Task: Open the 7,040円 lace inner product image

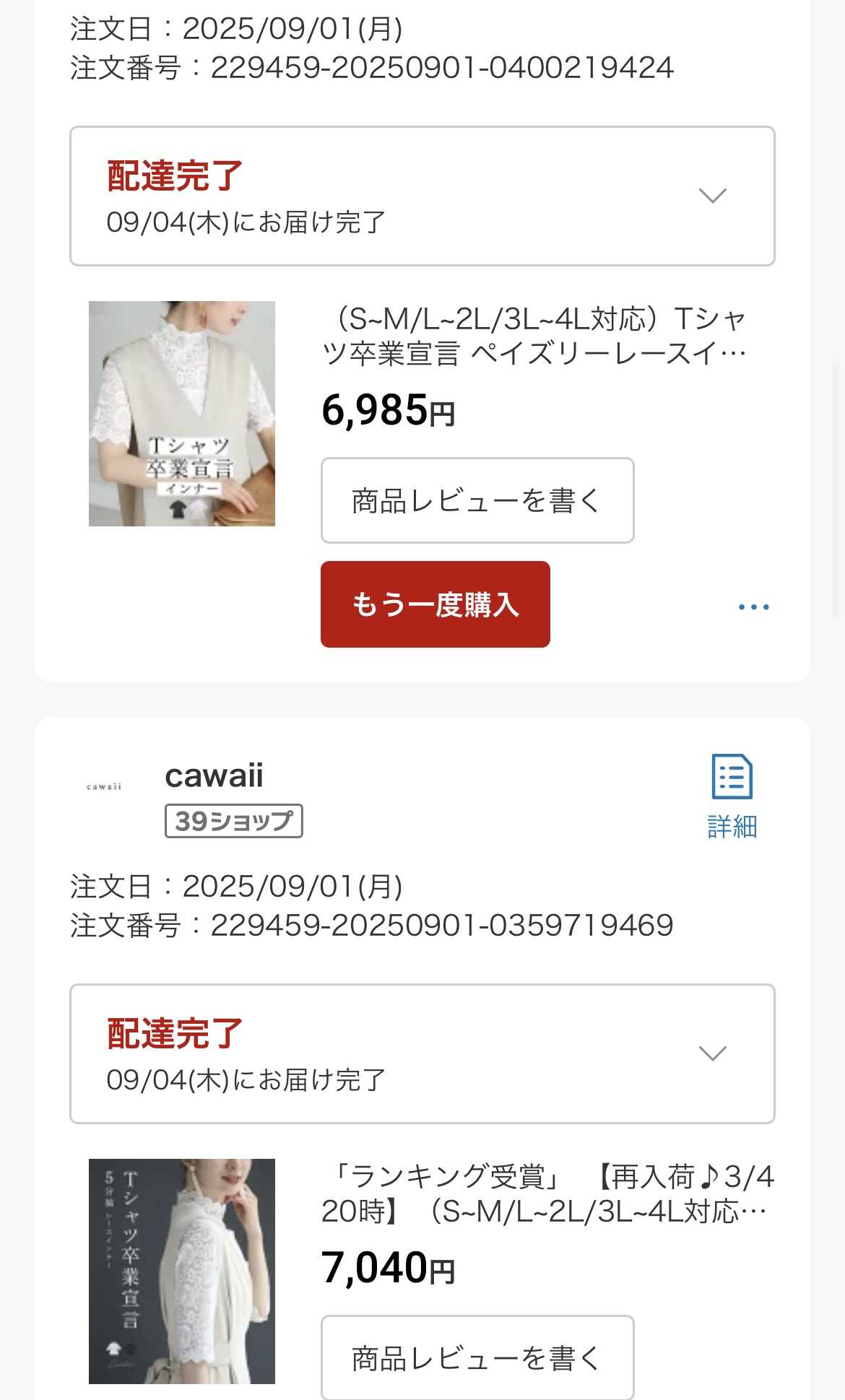Action: [x=182, y=1271]
